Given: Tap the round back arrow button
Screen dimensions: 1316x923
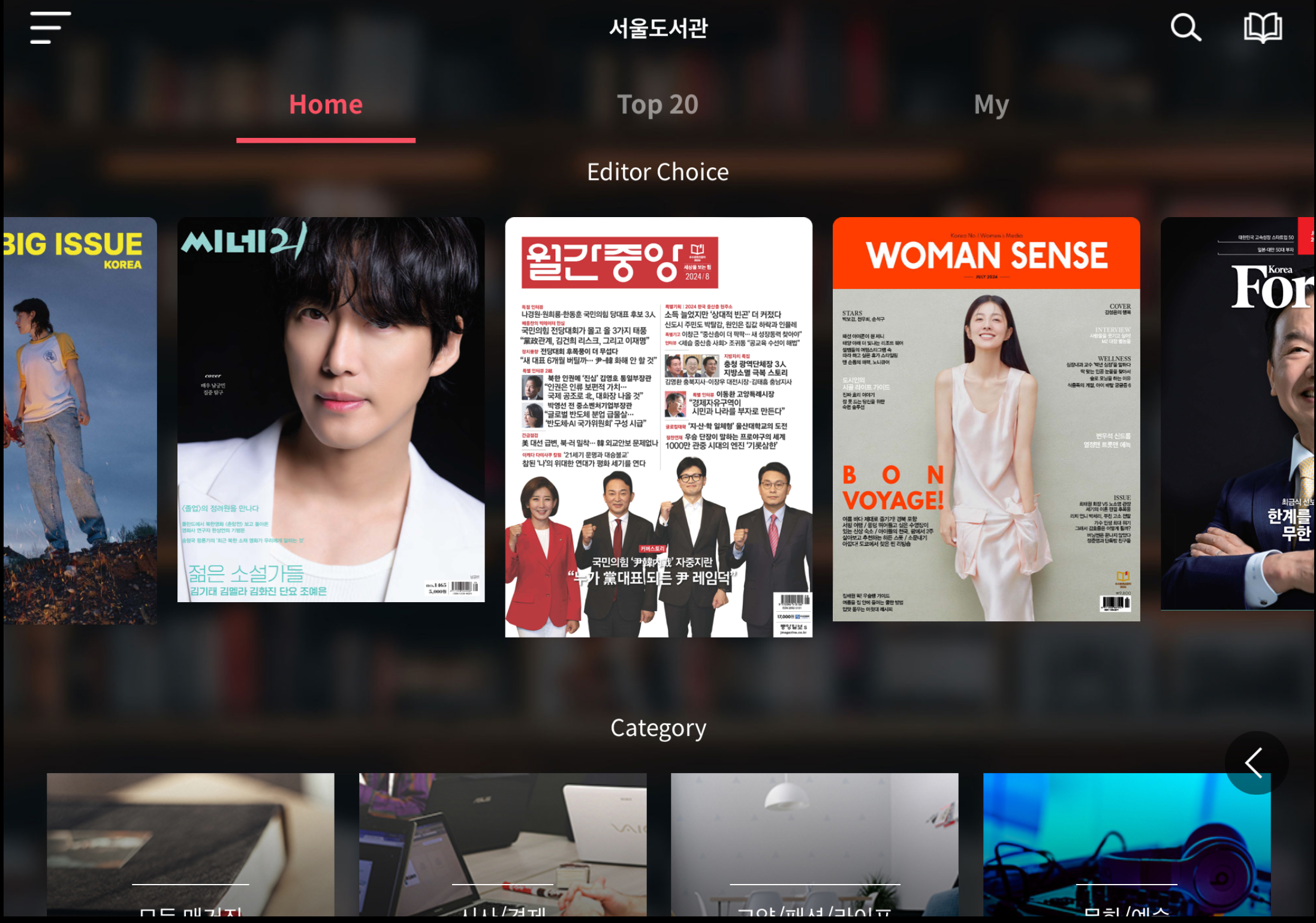Looking at the screenshot, I should [1255, 763].
